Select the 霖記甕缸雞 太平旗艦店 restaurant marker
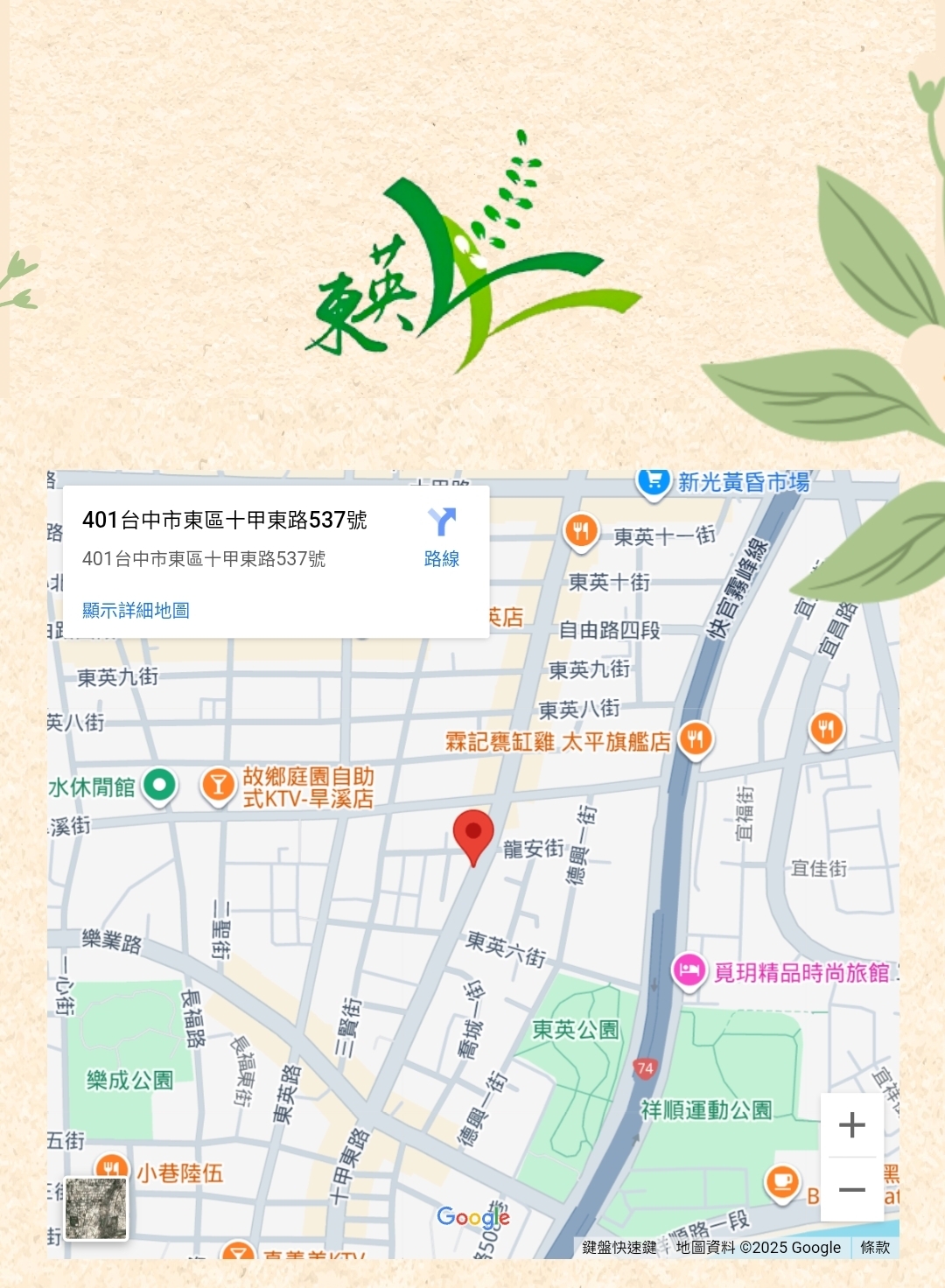This screenshot has height=1288, width=945. 696,739
